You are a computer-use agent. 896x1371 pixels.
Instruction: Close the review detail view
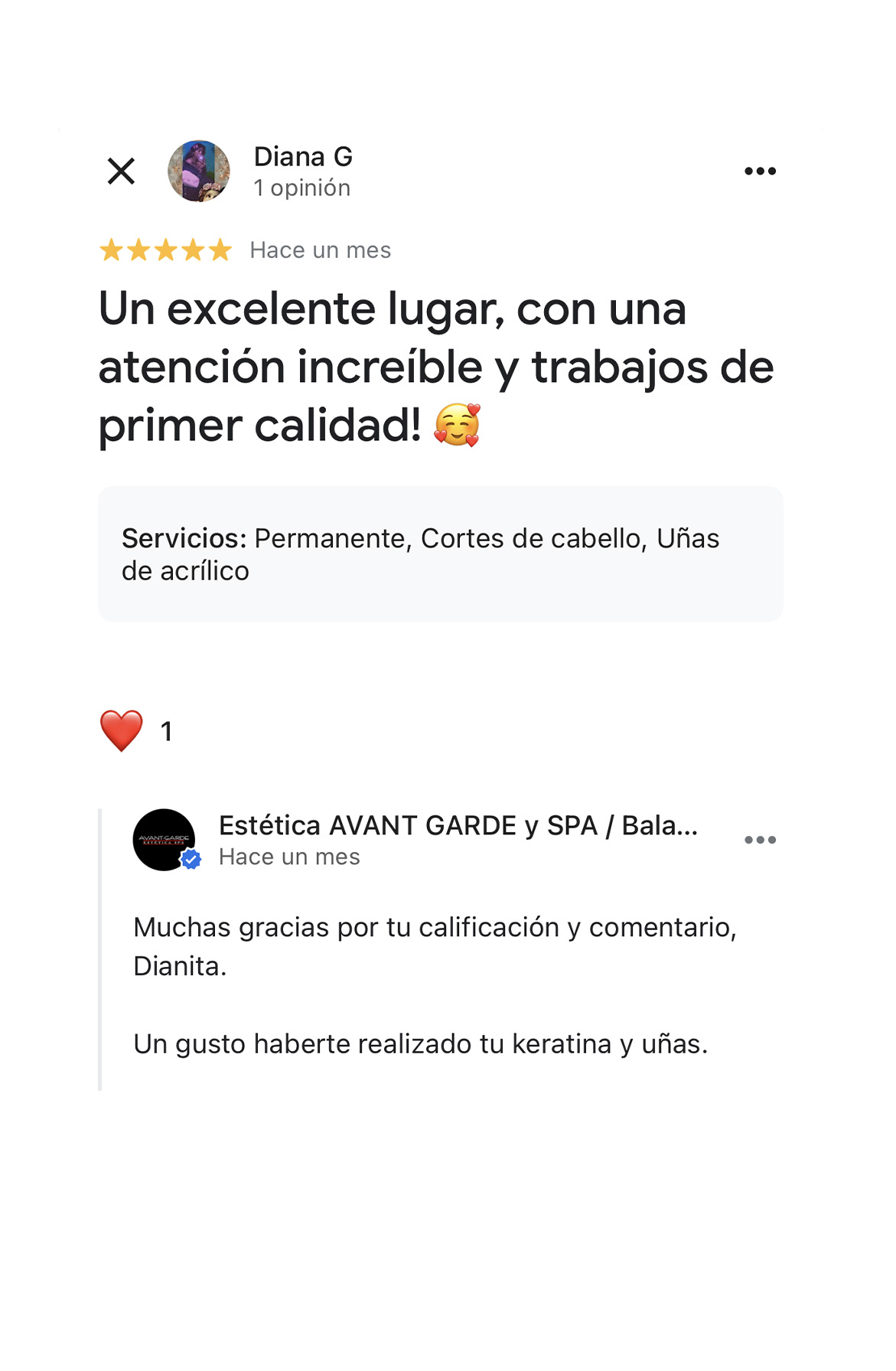(121, 171)
